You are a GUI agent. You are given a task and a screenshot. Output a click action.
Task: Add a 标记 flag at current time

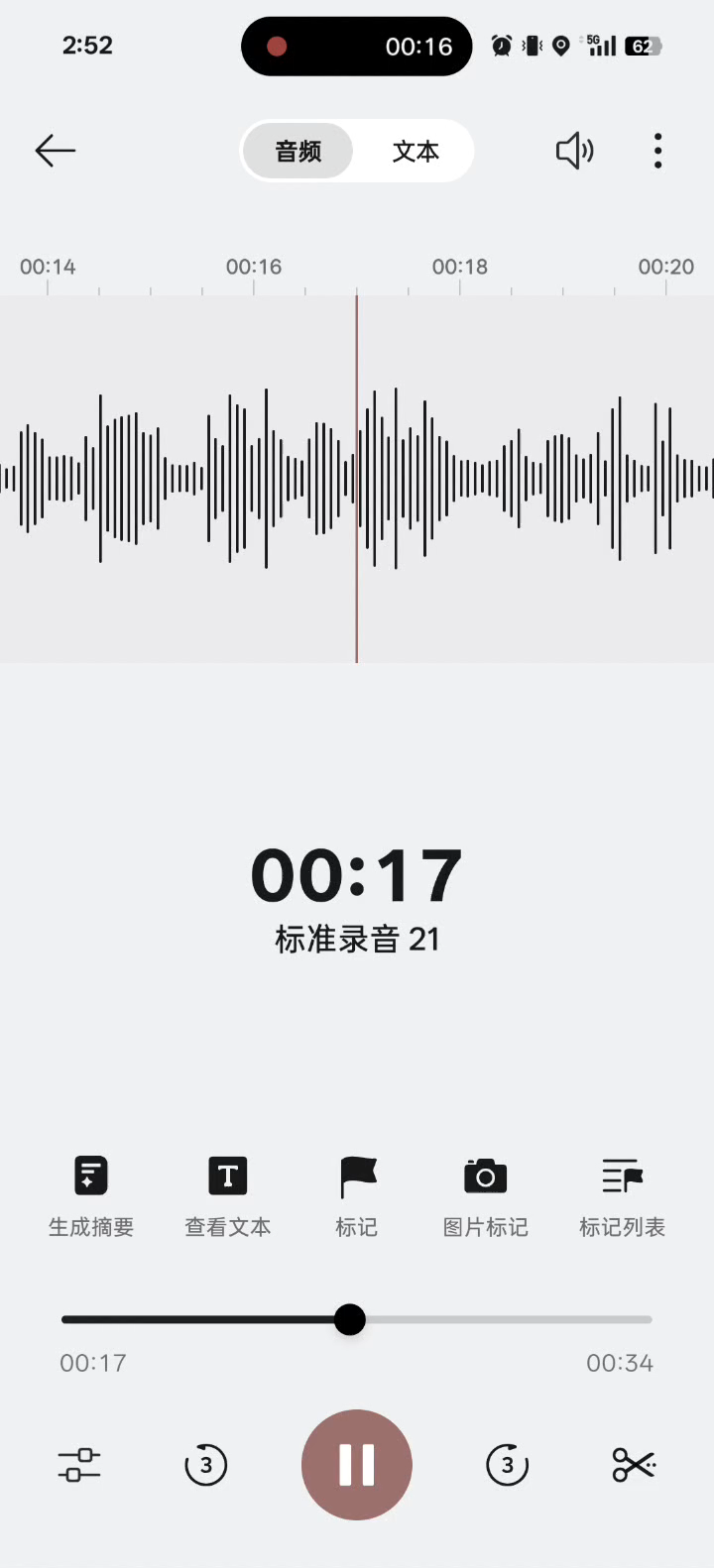(x=357, y=1196)
